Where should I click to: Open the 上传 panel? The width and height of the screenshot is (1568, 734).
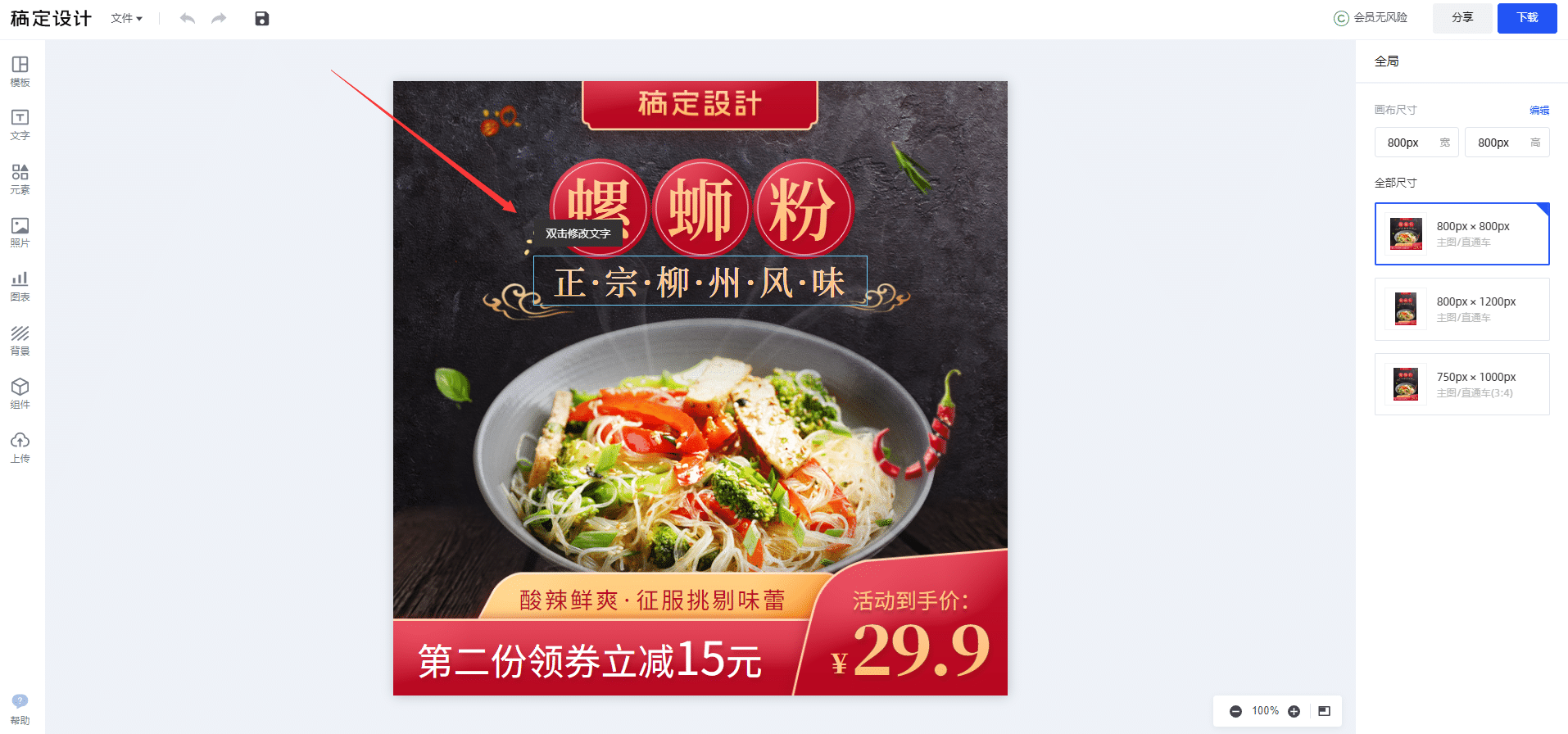point(20,447)
